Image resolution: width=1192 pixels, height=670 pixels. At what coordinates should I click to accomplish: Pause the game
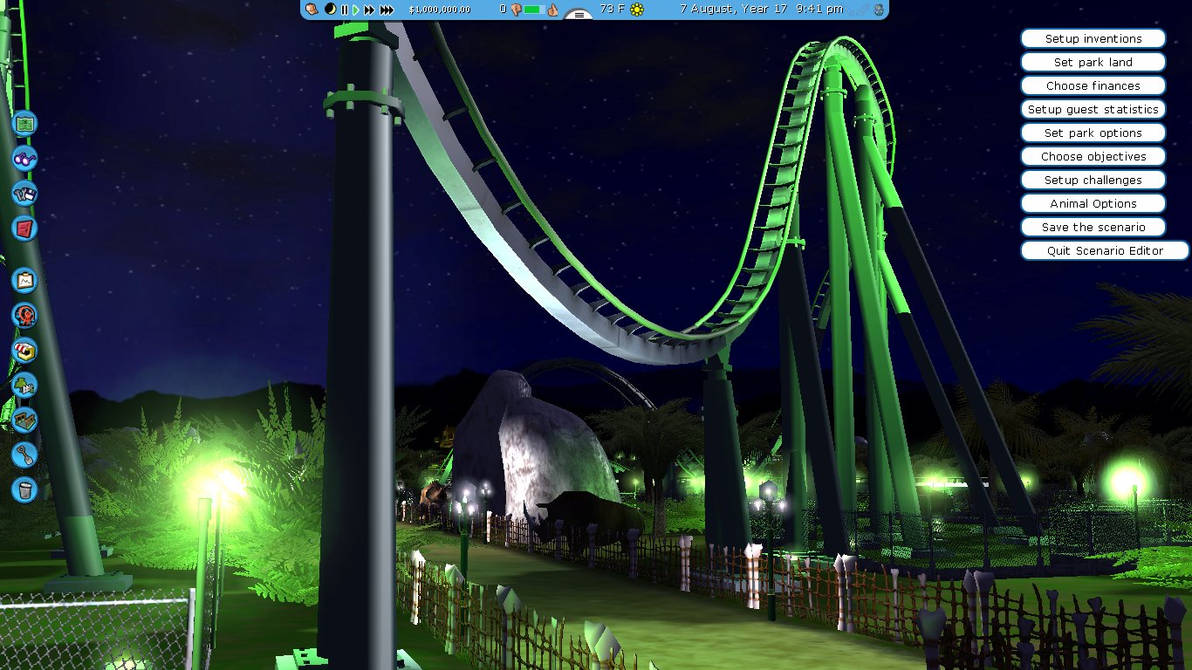[x=345, y=10]
